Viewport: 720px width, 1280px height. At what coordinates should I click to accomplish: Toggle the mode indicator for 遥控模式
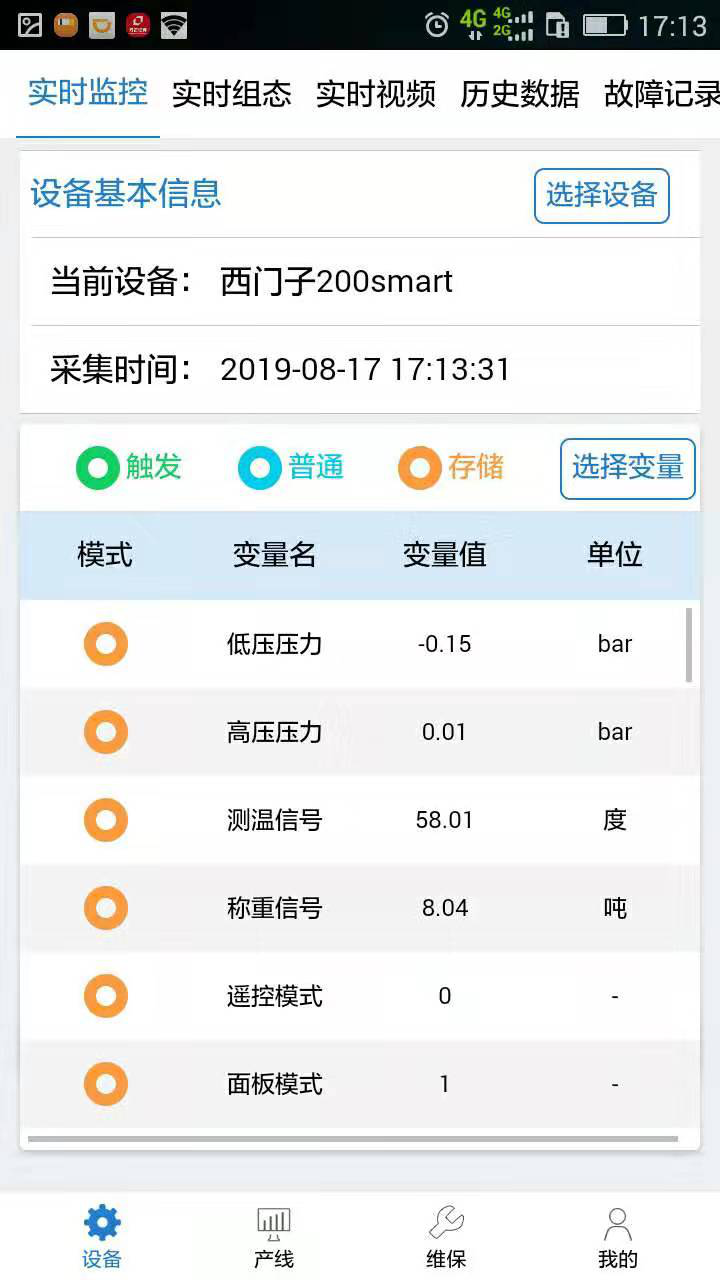pos(105,995)
